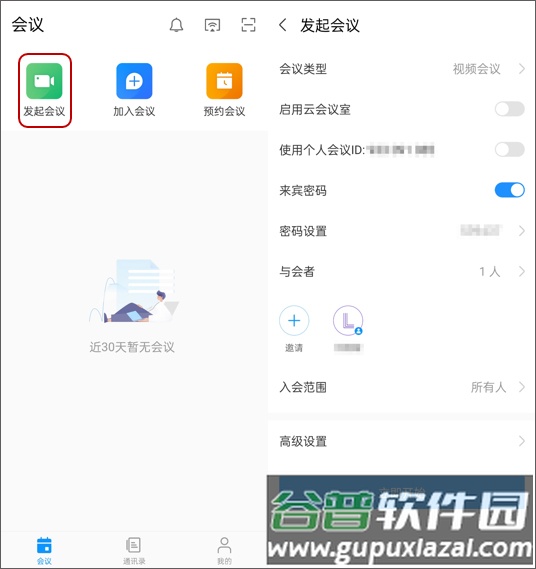Open 高级设置

[x=402, y=441]
